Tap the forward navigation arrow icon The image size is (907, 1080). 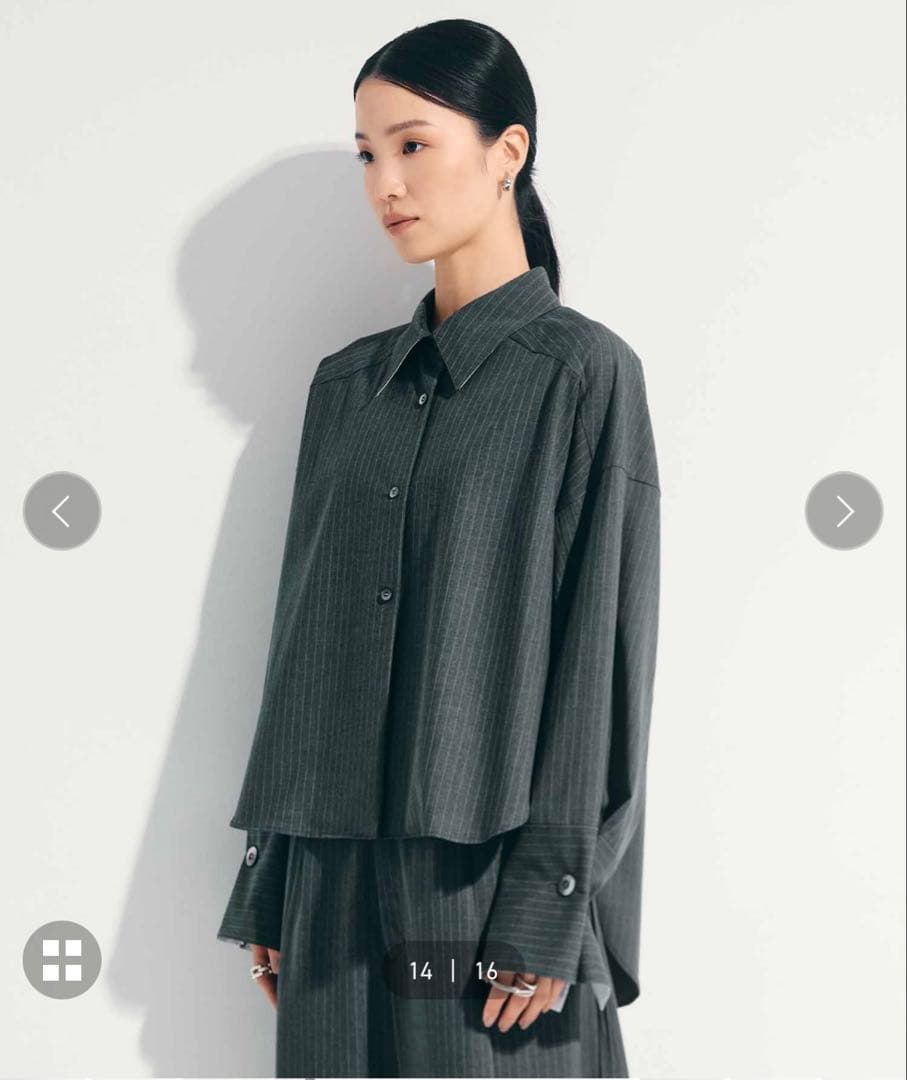click(845, 511)
